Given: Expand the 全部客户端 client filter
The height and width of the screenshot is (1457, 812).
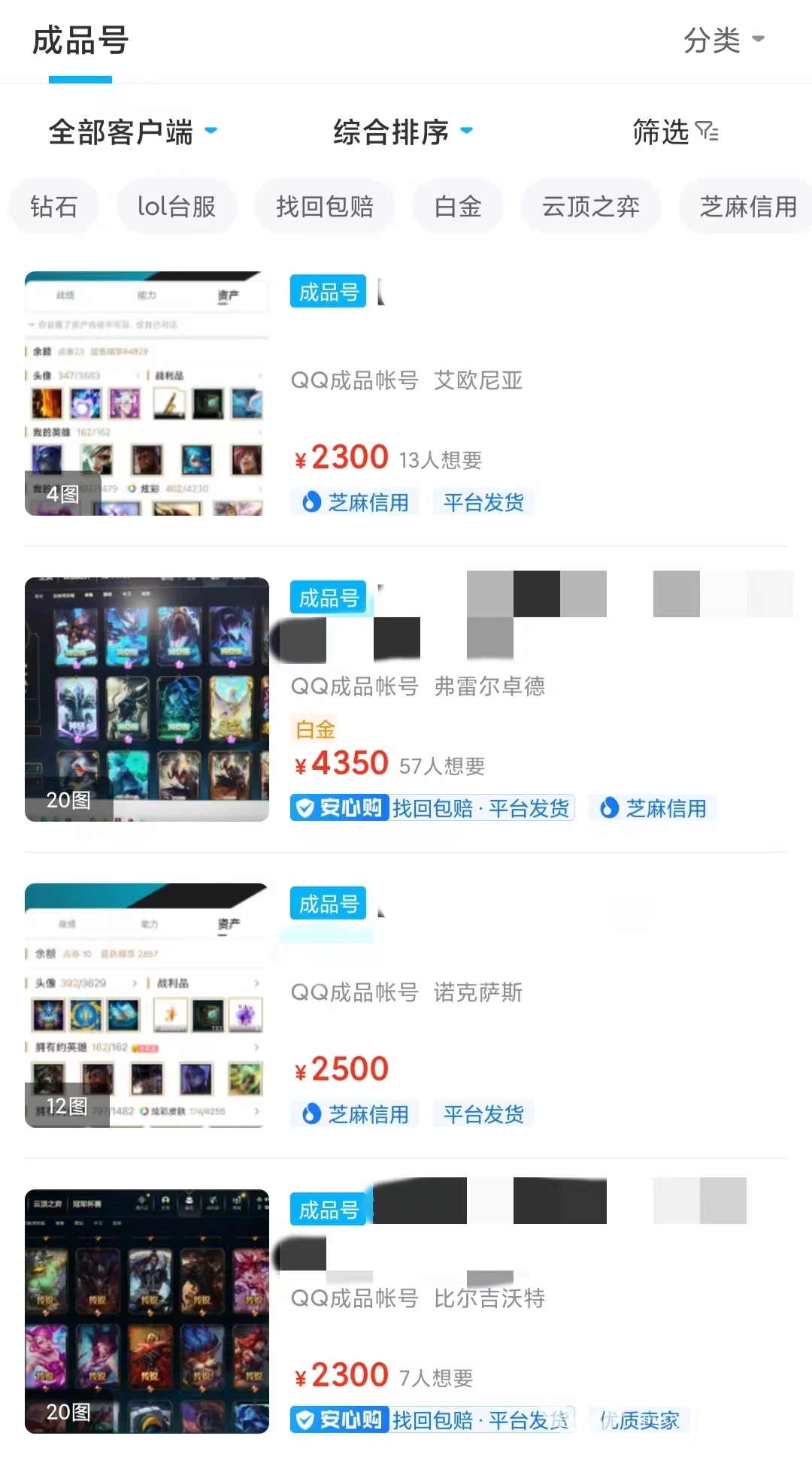Looking at the screenshot, I should click(x=132, y=132).
